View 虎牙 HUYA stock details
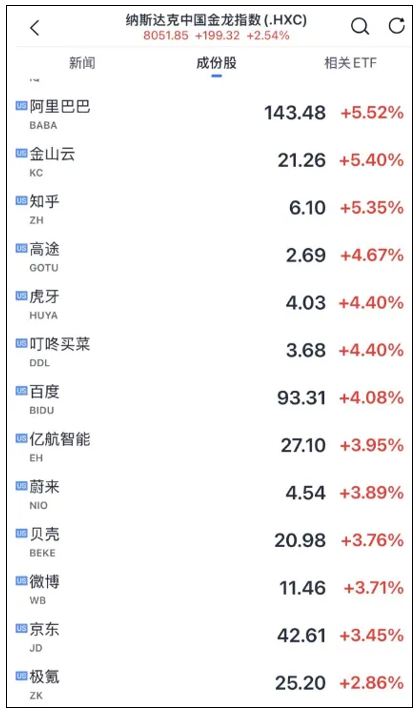This screenshot has height=717, width=417. (210, 303)
